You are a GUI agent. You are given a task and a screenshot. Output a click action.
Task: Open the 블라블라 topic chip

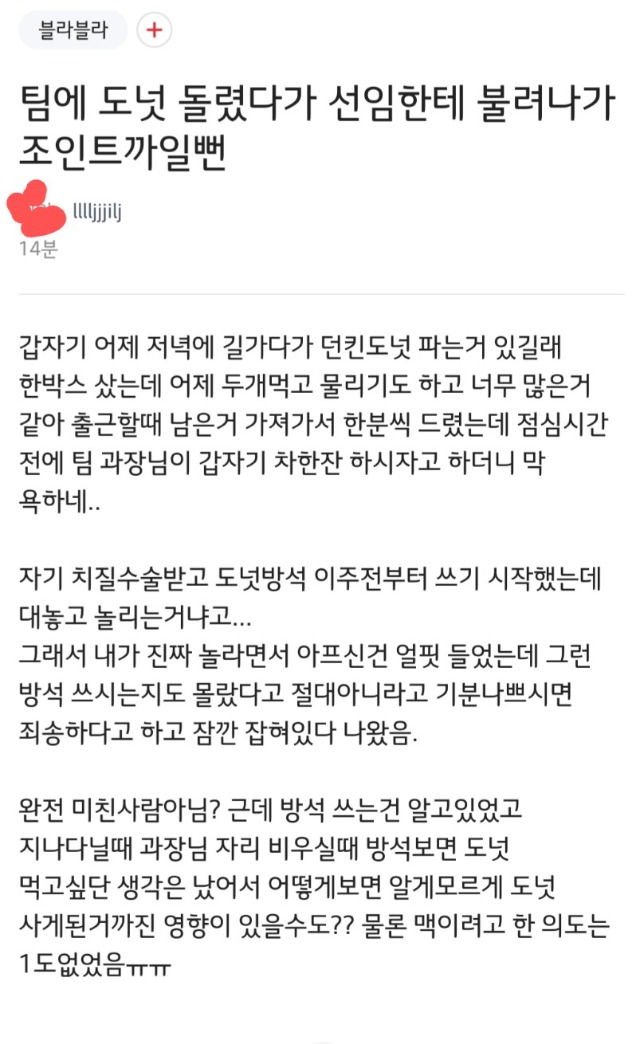74,30
